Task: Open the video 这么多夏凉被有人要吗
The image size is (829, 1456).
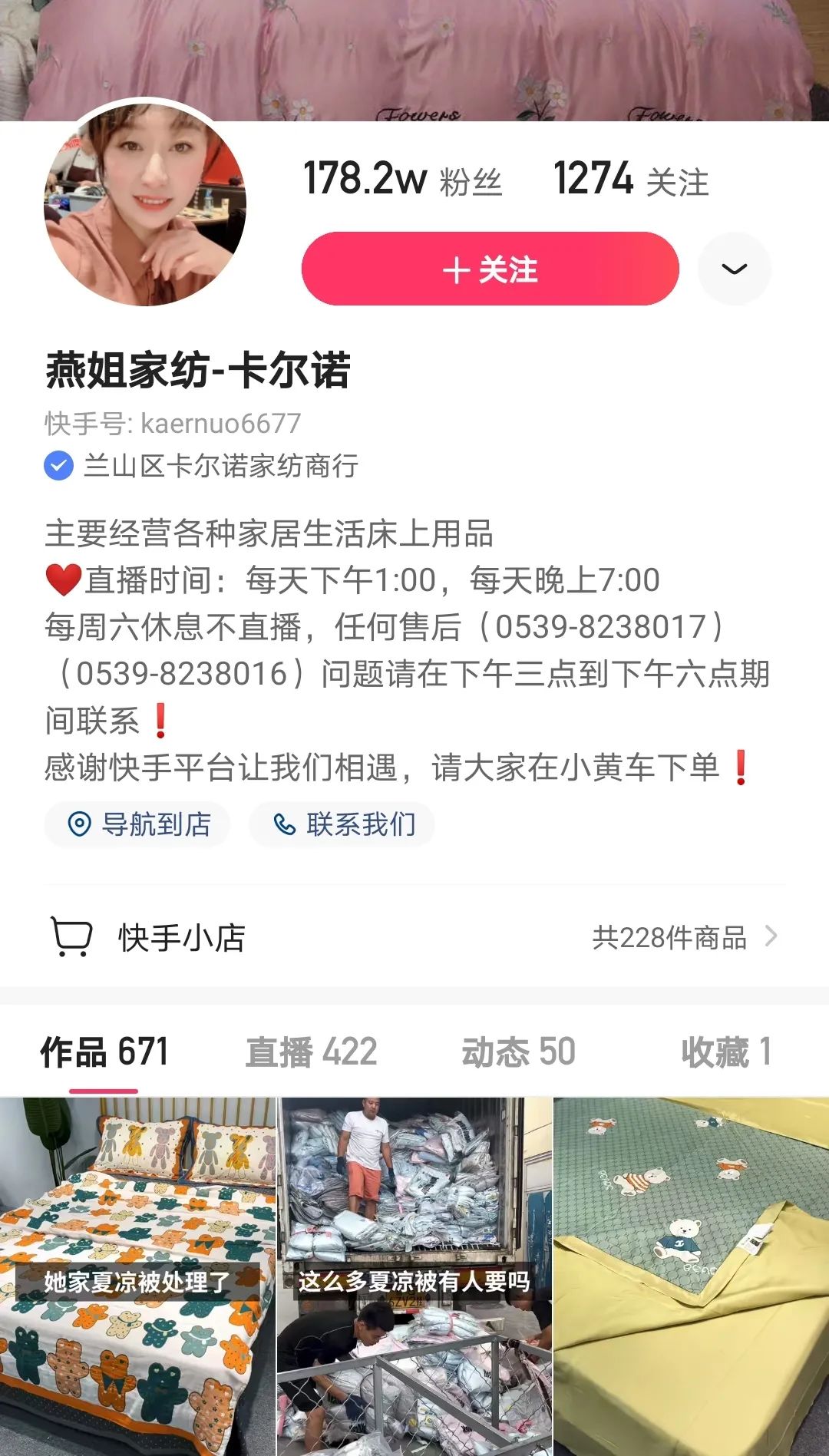Action: pyautogui.click(x=414, y=1276)
